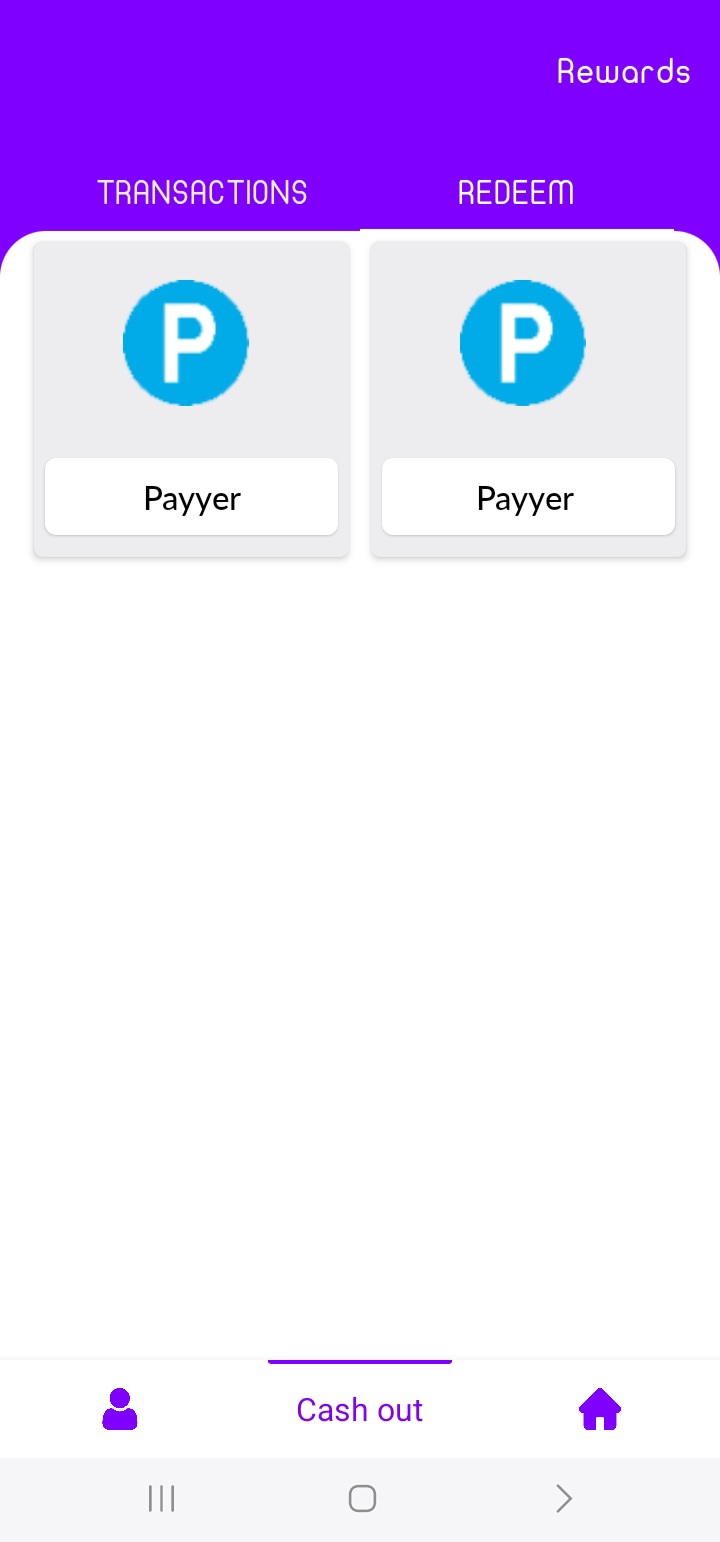Open the Cash out tab
720x1542 pixels.
click(360, 1409)
